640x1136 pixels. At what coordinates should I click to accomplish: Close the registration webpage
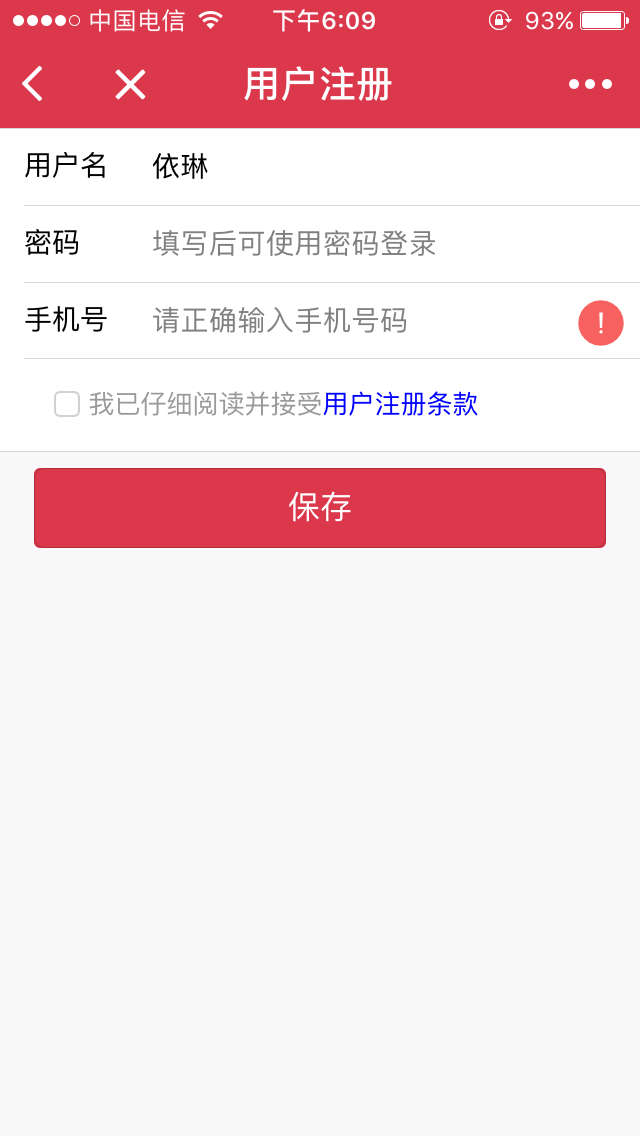point(130,84)
